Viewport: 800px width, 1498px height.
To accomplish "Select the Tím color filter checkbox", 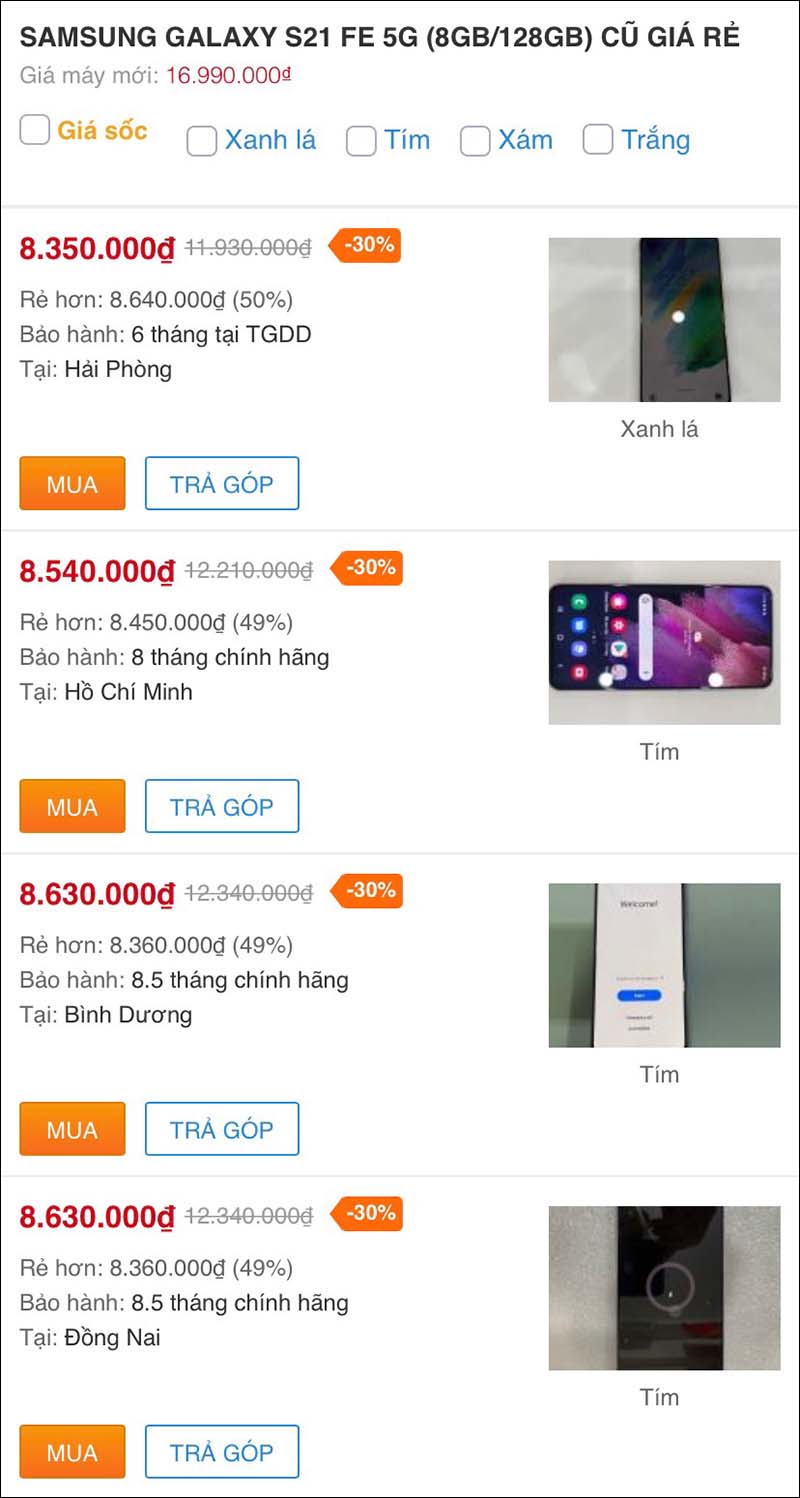I will point(361,141).
